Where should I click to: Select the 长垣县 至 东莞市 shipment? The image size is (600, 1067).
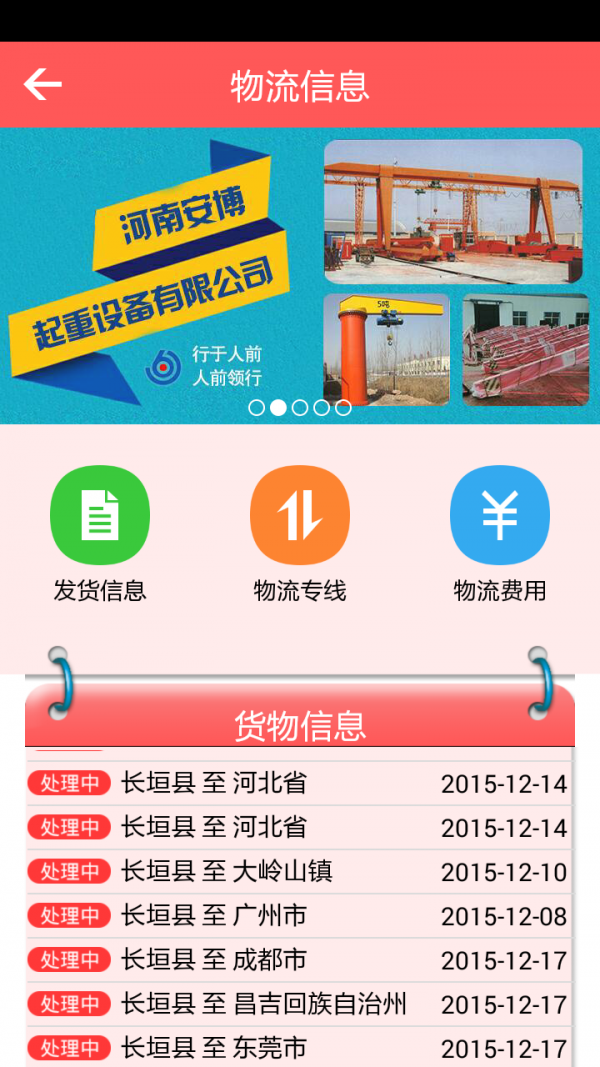[x=298, y=1048]
